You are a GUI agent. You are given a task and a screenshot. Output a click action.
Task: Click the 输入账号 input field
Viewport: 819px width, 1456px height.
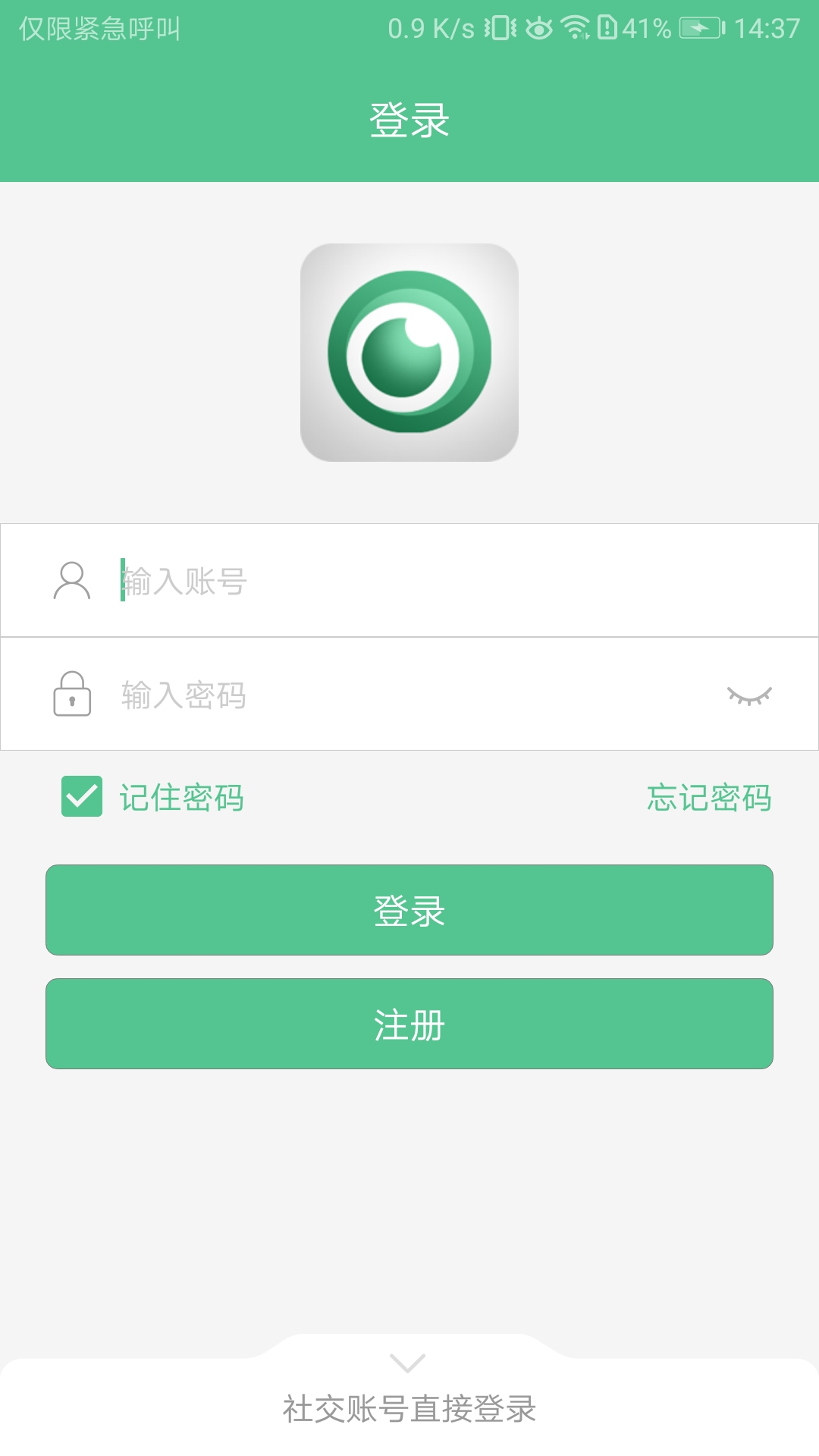coord(303,581)
